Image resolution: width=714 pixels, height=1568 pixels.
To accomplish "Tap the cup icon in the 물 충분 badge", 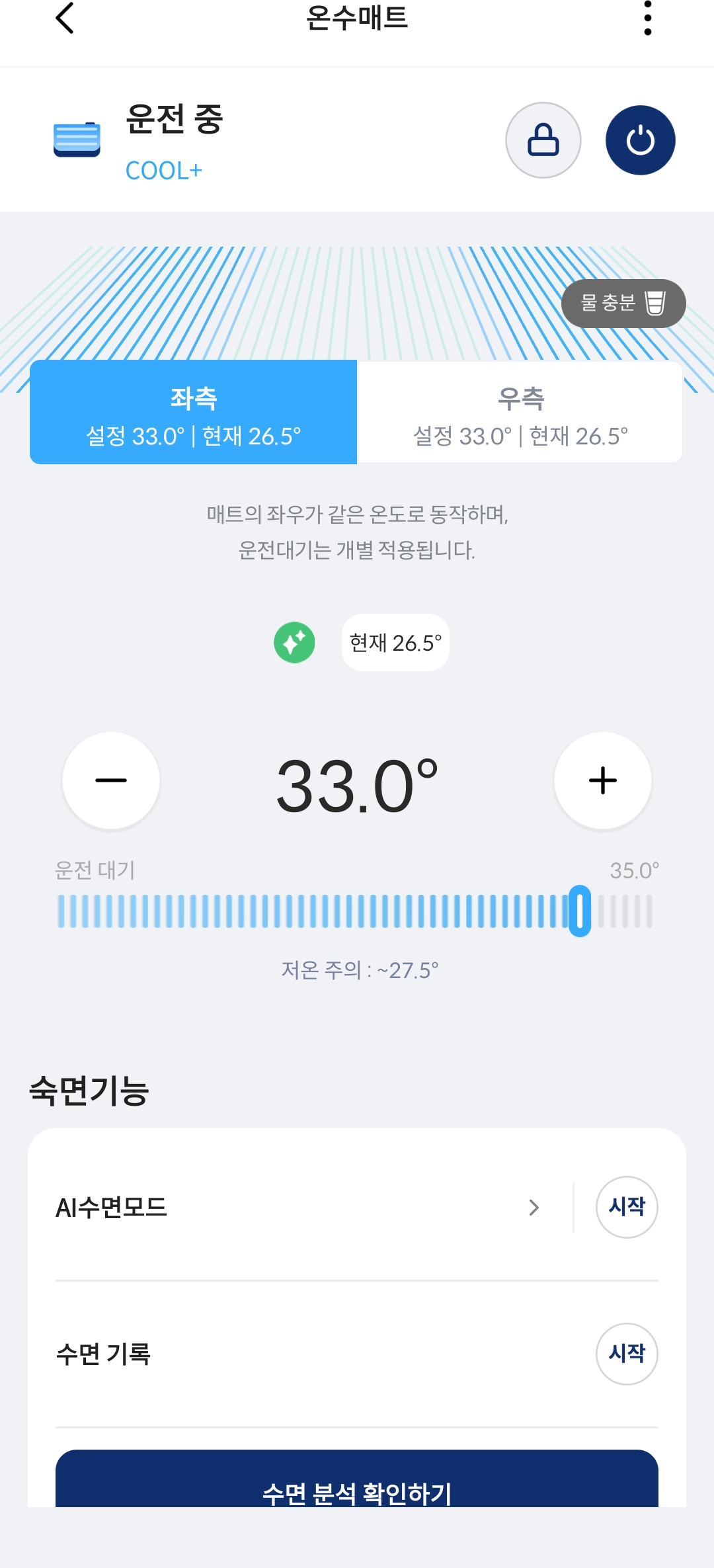I will (x=657, y=304).
